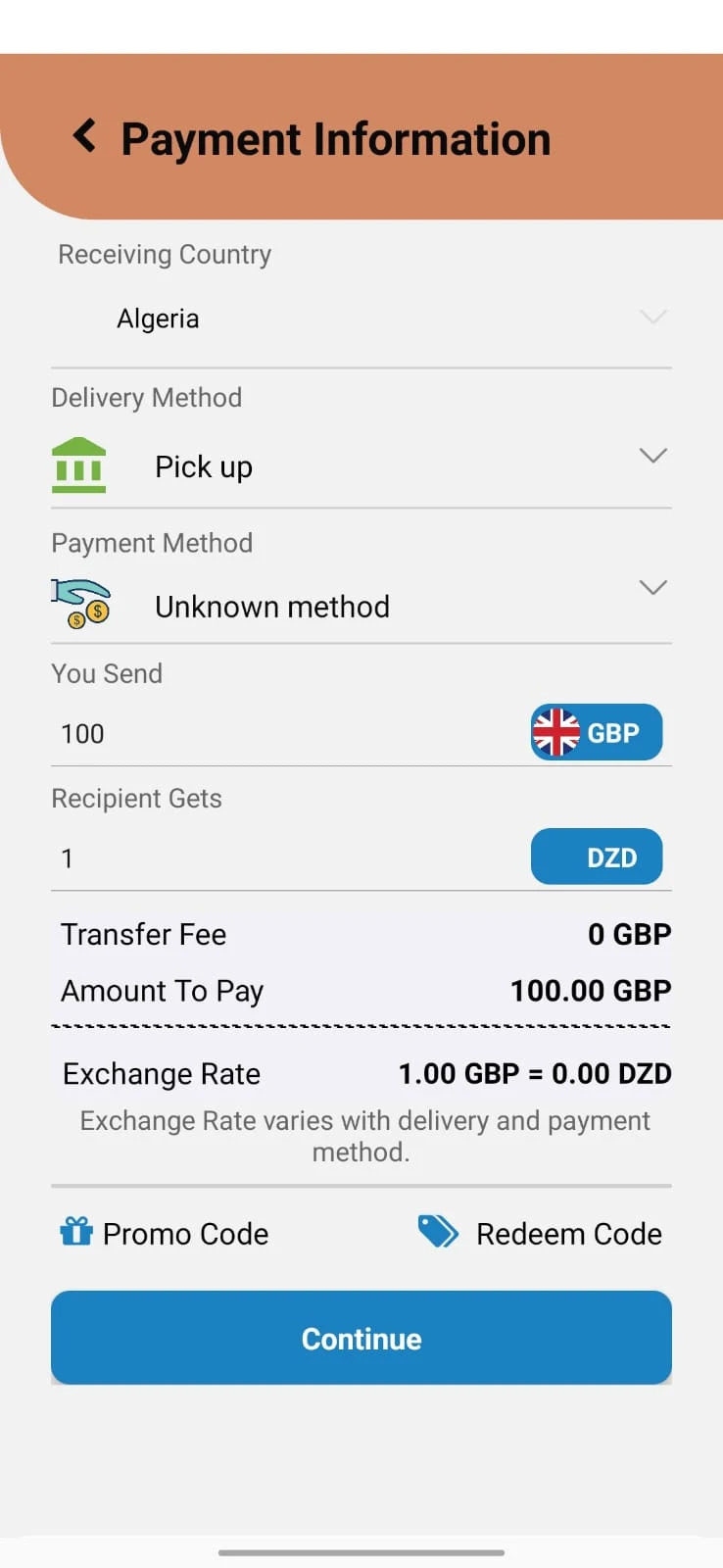Enter a Promo Code
The width and height of the screenshot is (723, 1568).
(165, 1233)
